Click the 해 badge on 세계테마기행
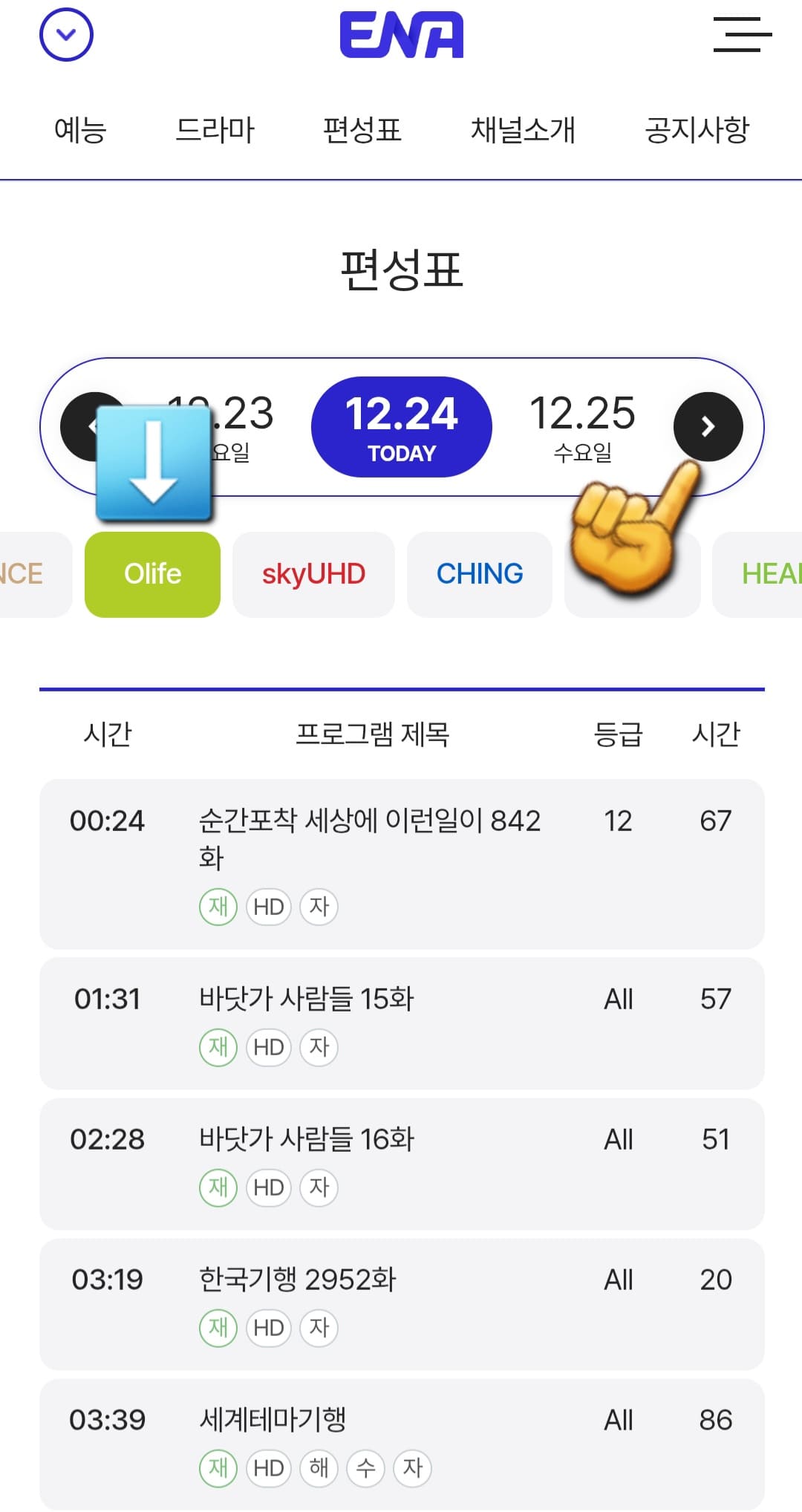Viewport: 802px width, 1512px height. tap(318, 1468)
